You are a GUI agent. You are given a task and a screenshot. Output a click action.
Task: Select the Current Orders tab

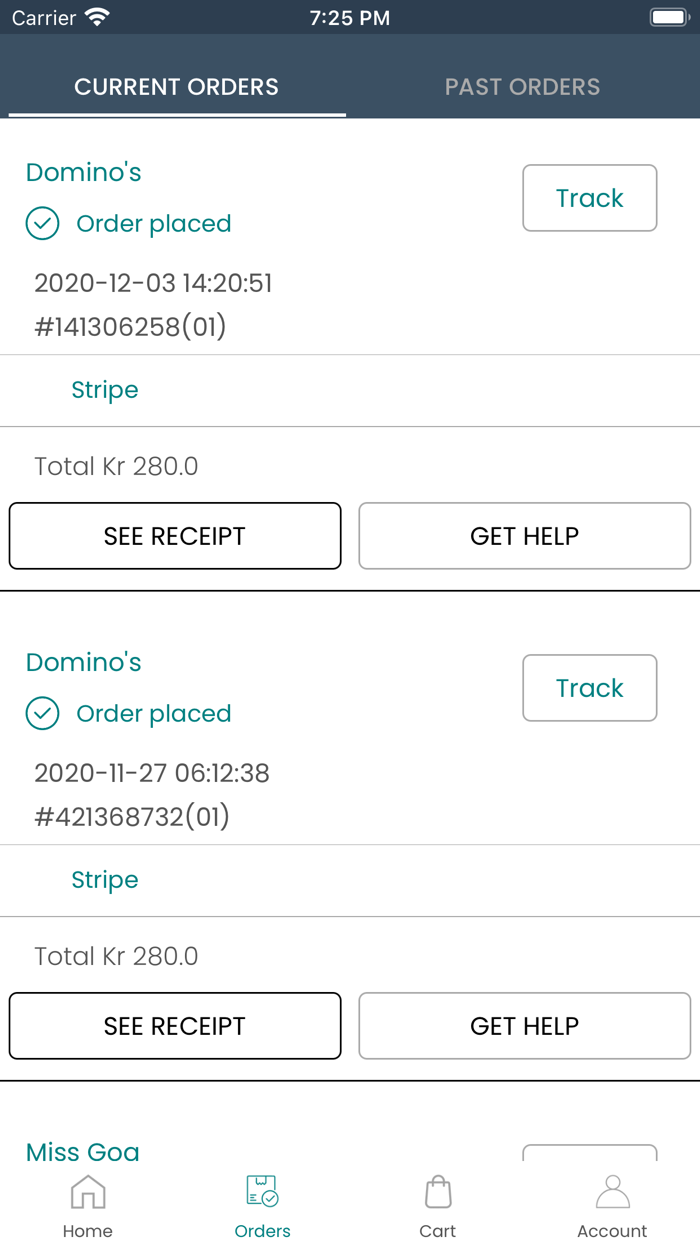tap(176, 87)
